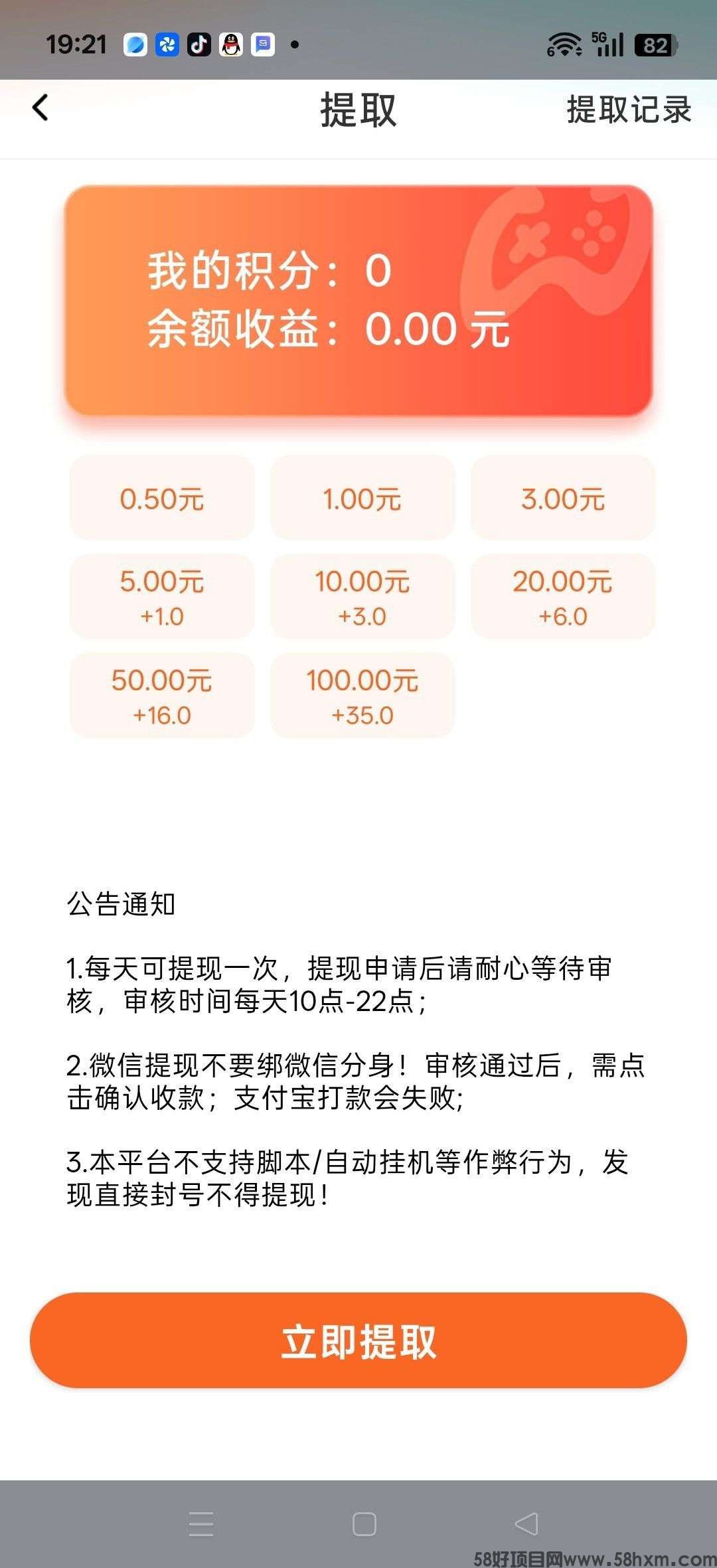Pick 50.00元 with +16.0 bonus

click(x=162, y=696)
